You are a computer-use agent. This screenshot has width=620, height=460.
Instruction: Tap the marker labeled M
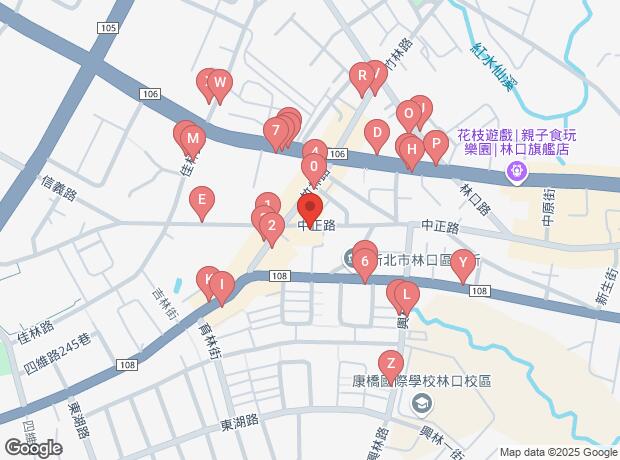(x=193, y=138)
